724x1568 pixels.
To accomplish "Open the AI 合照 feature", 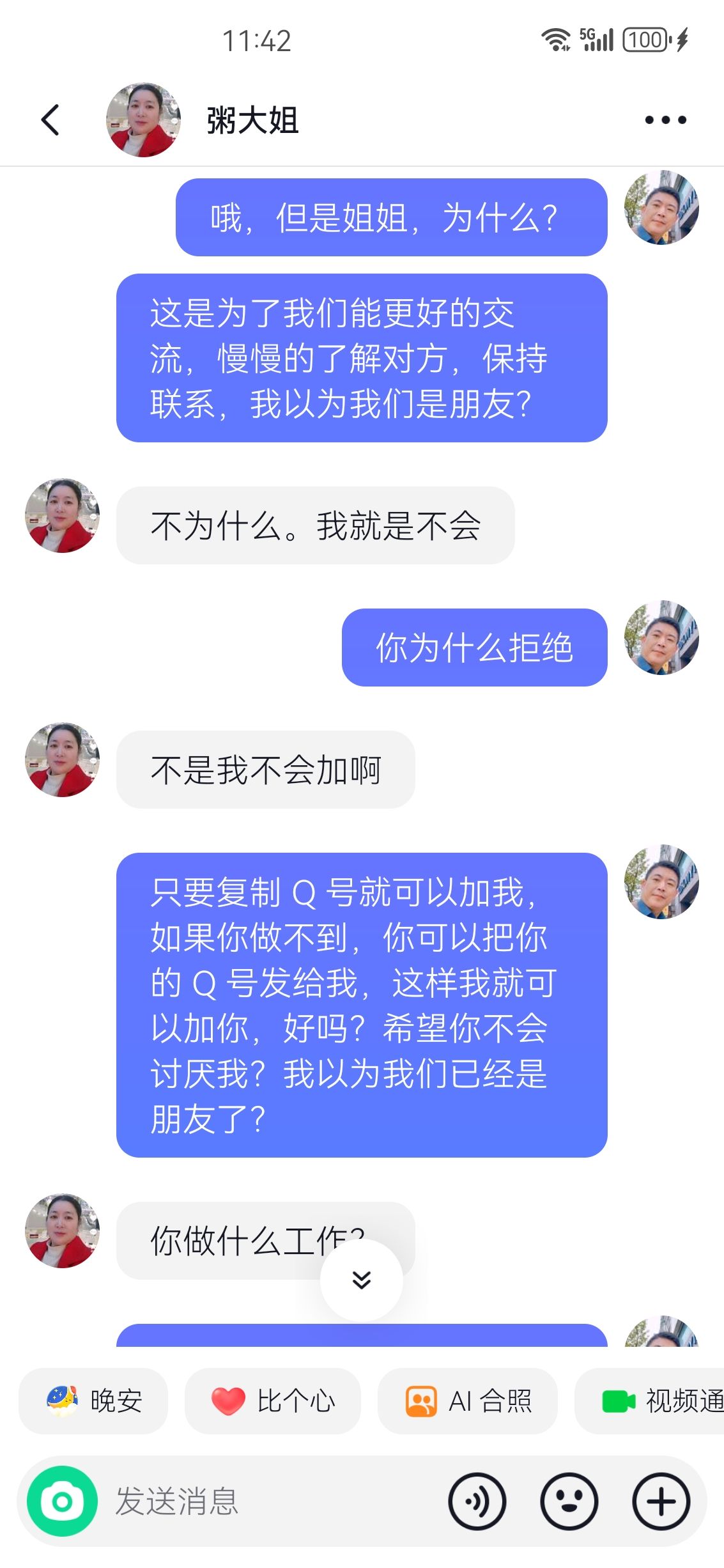I will (468, 1401).
